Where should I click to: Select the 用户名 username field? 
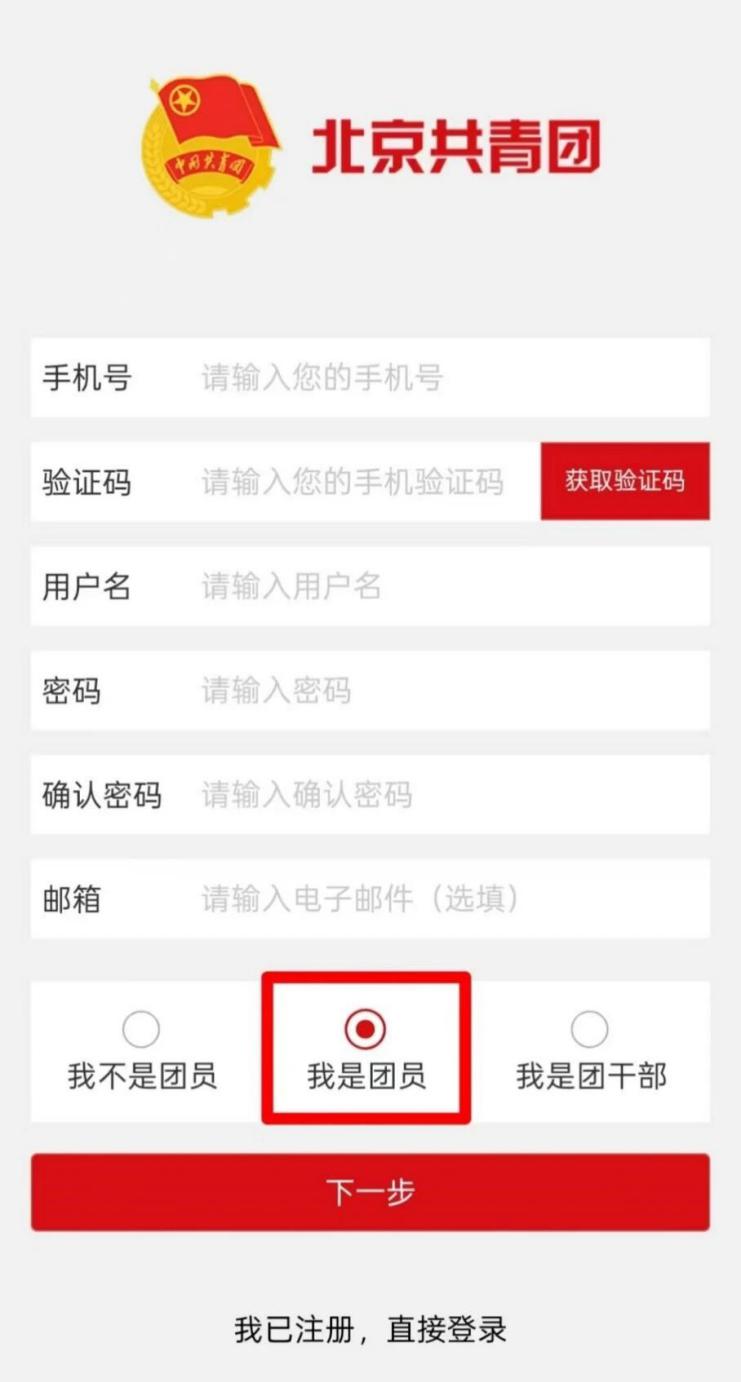coord(370,586)
